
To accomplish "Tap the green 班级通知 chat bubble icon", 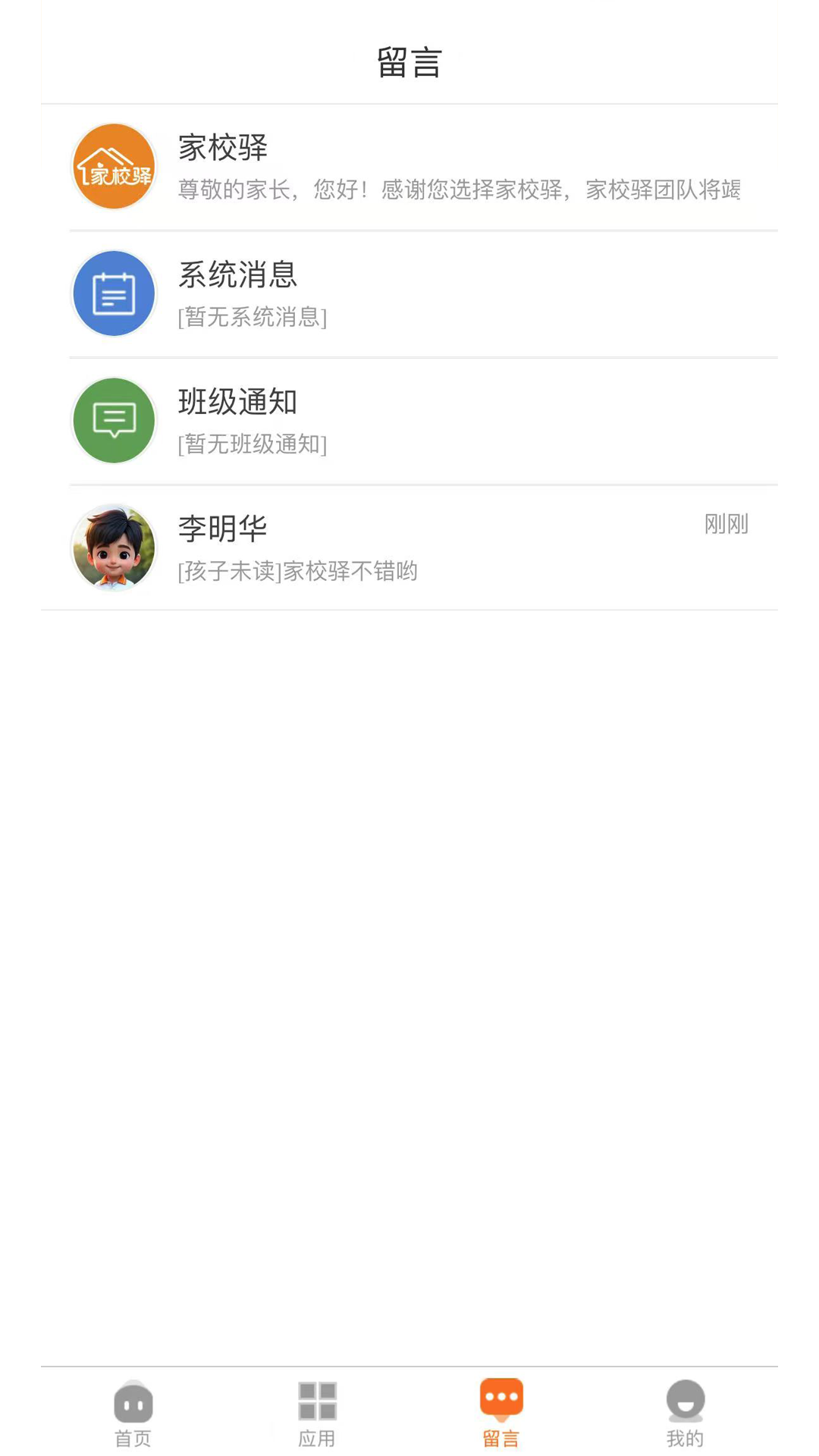I will [113, 420].
